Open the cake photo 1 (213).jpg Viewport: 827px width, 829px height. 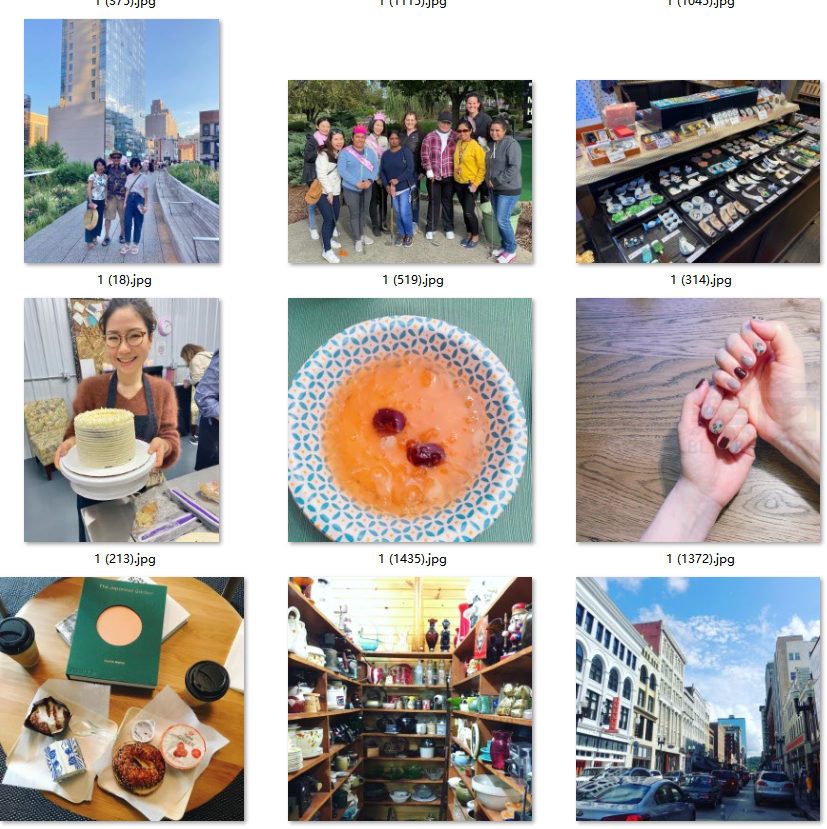tap(122, 420)
